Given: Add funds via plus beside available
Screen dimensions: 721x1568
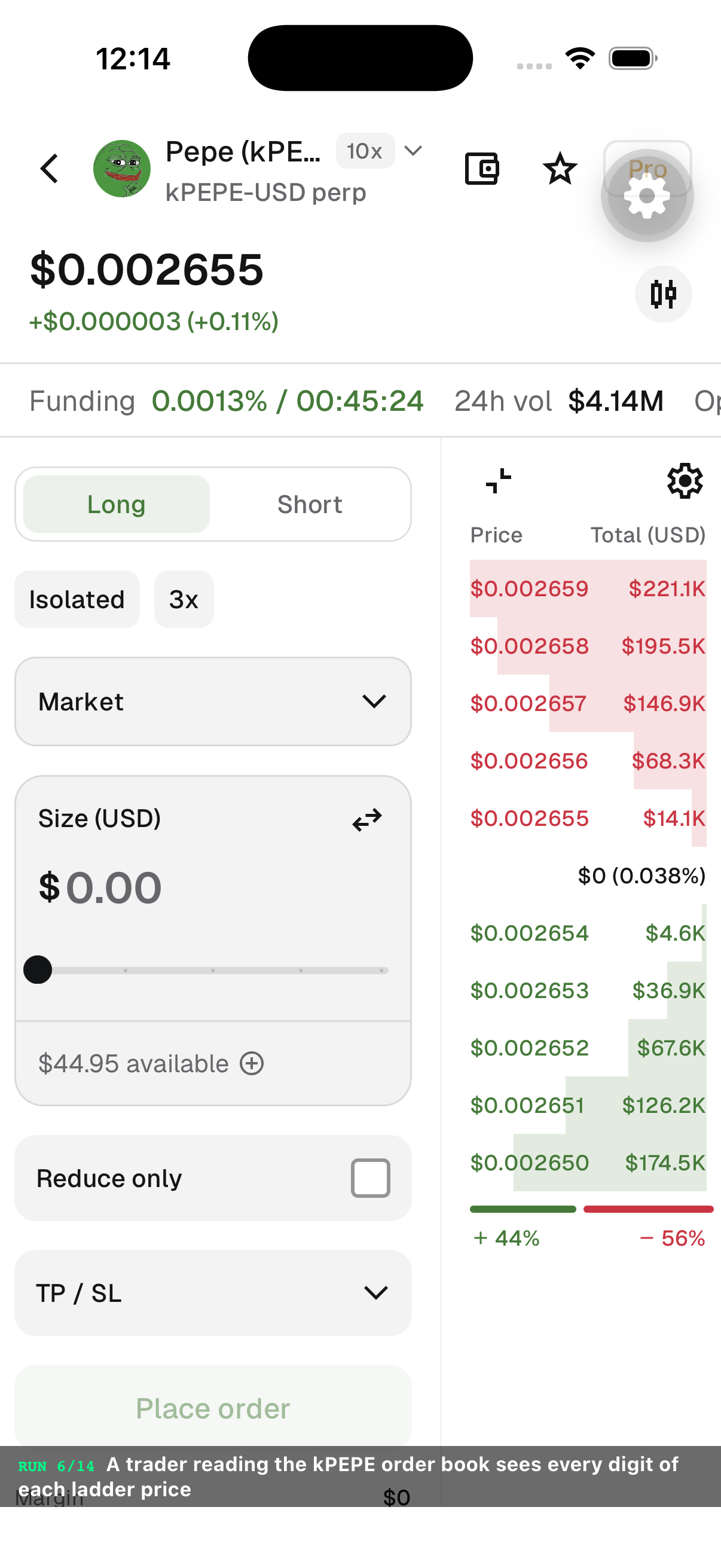Looking at the screenshot, I should pos(252,1063).
